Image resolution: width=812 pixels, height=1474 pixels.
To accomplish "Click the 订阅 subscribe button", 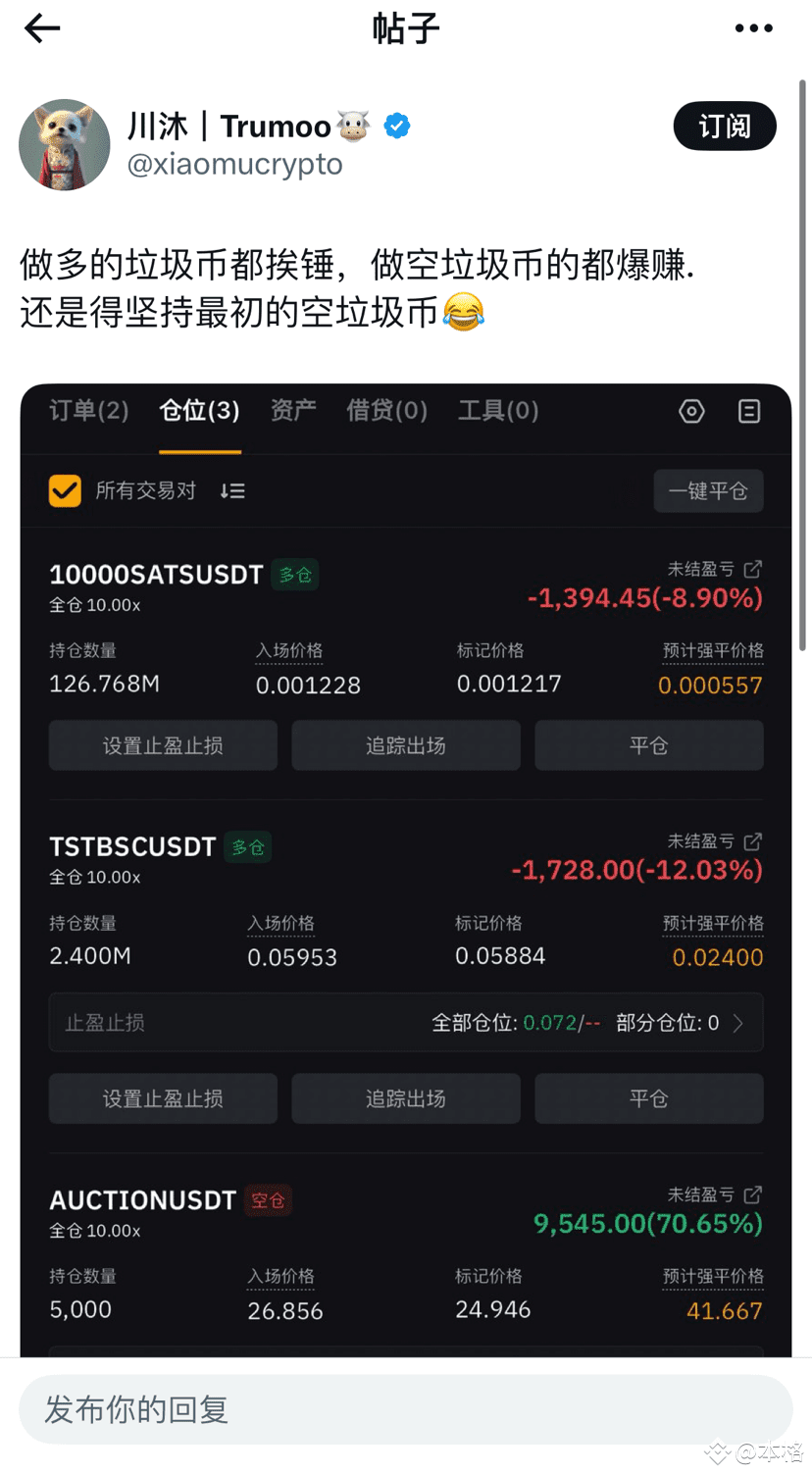I will click(x=725, y=126).
